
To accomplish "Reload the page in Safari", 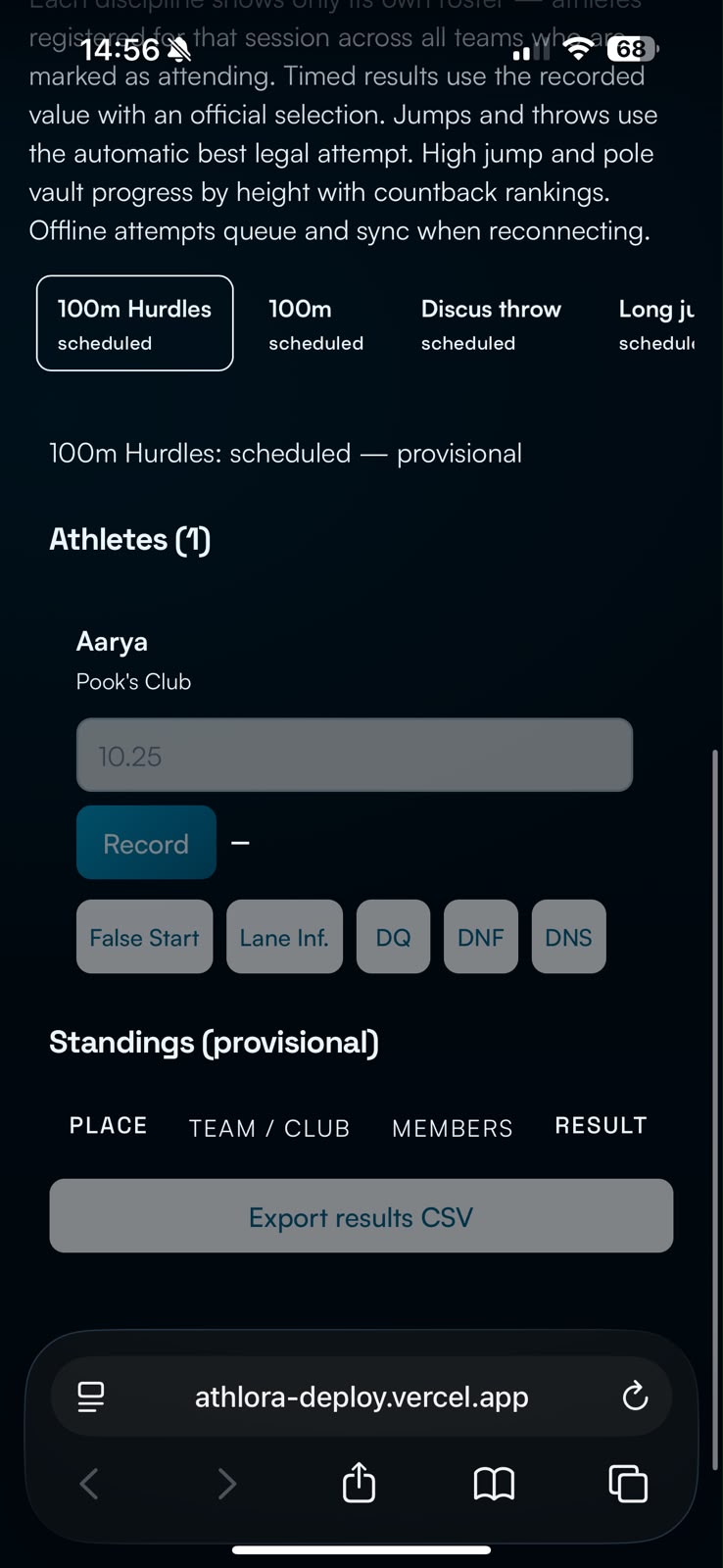I will click(635, 1396).
